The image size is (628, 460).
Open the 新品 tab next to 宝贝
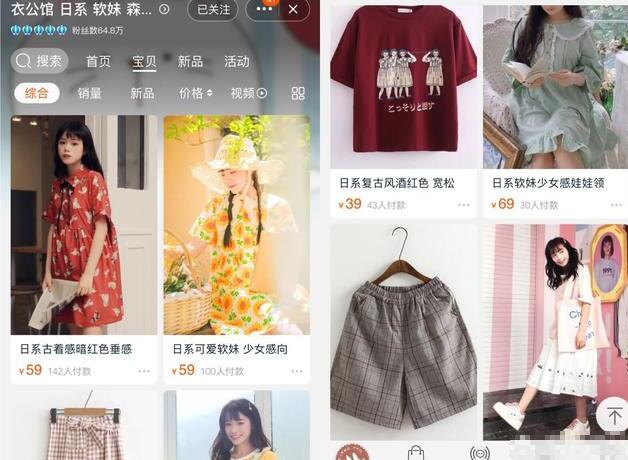190,61
